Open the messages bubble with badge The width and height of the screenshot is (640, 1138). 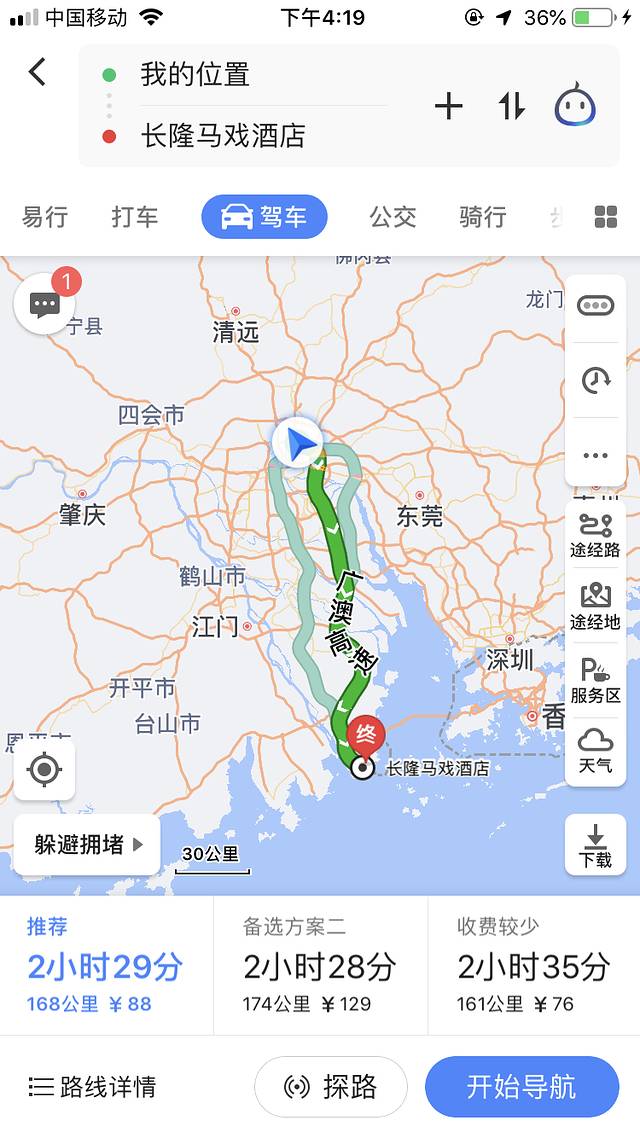(45, 304)
